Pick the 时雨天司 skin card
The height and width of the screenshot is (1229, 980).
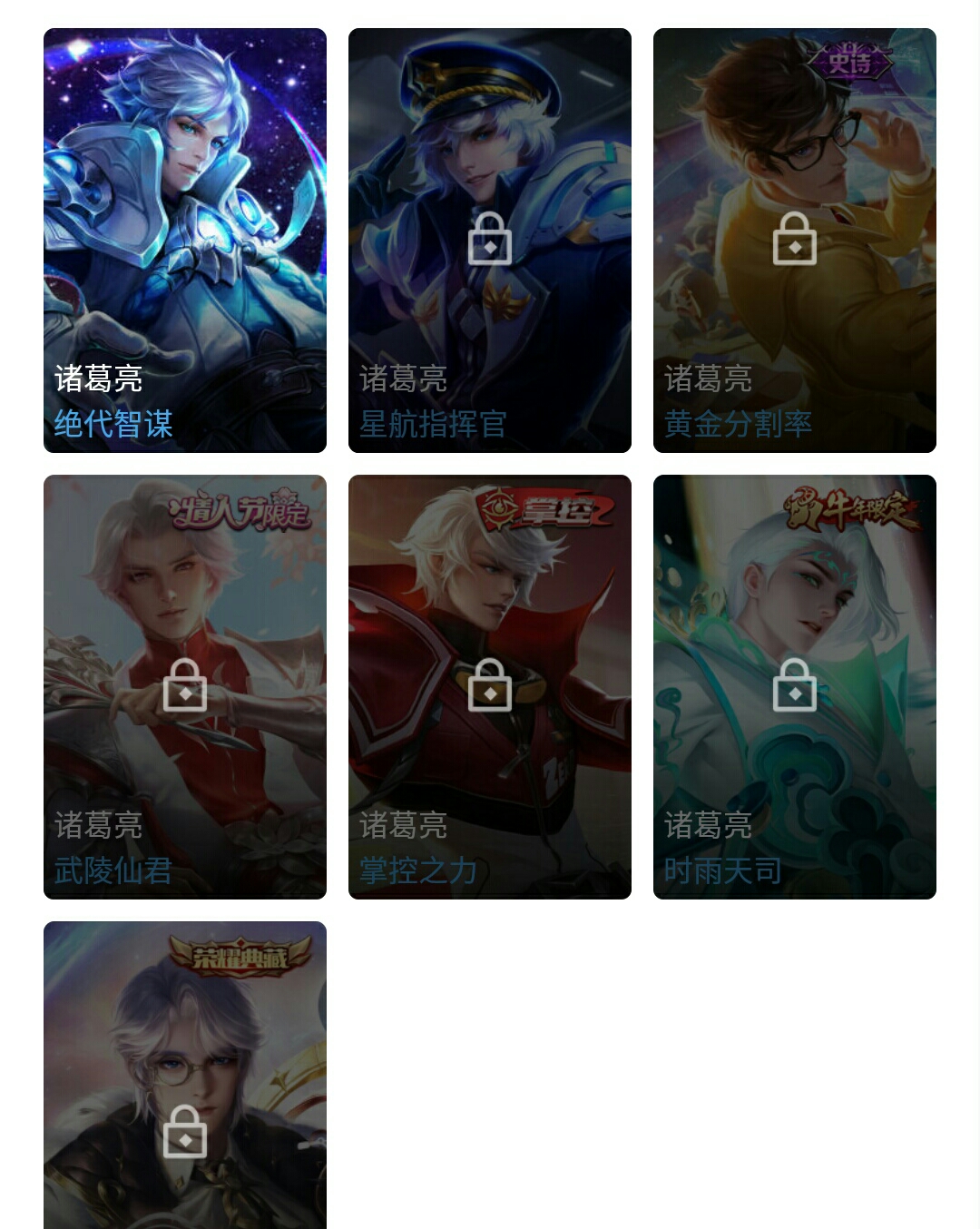(795, 687)
